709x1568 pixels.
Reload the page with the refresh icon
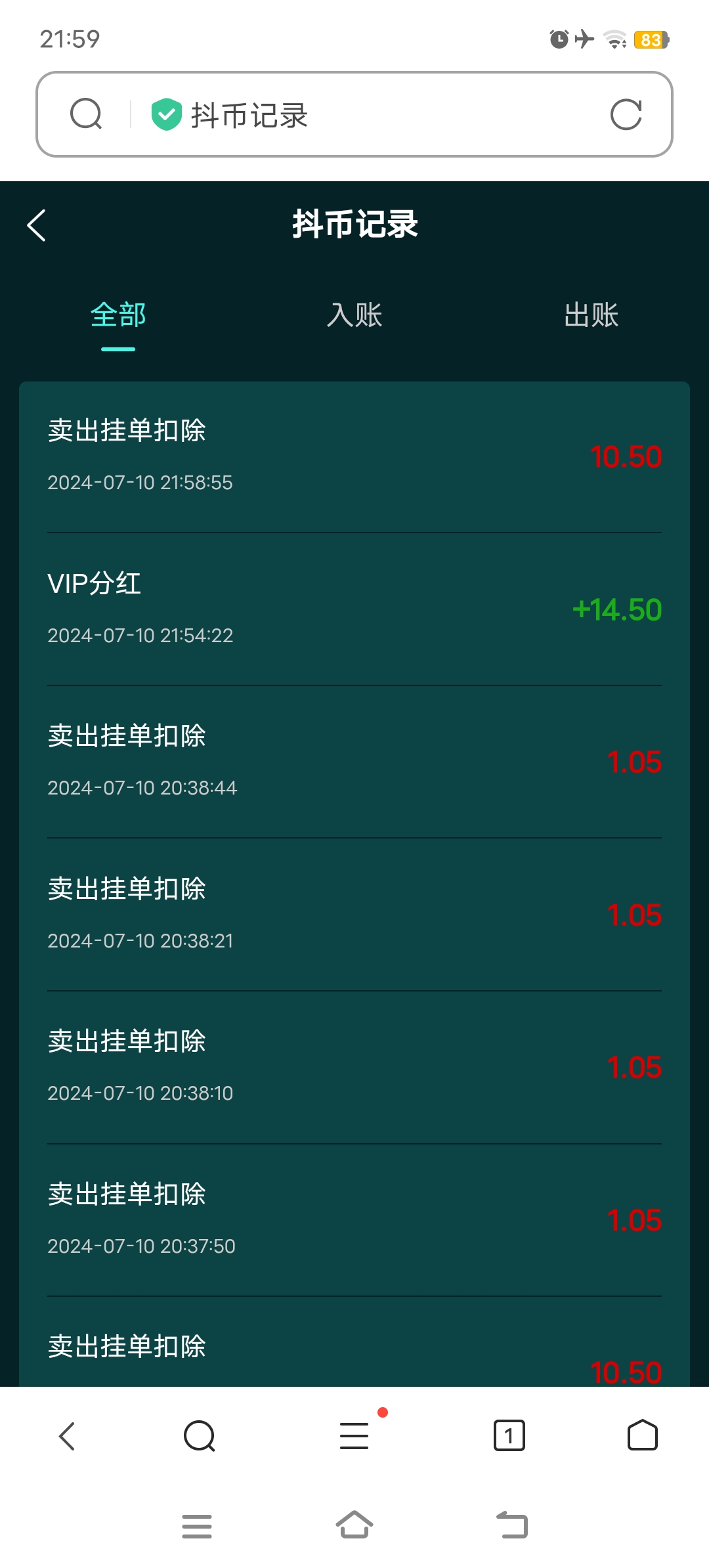click(x=626, y=115)
